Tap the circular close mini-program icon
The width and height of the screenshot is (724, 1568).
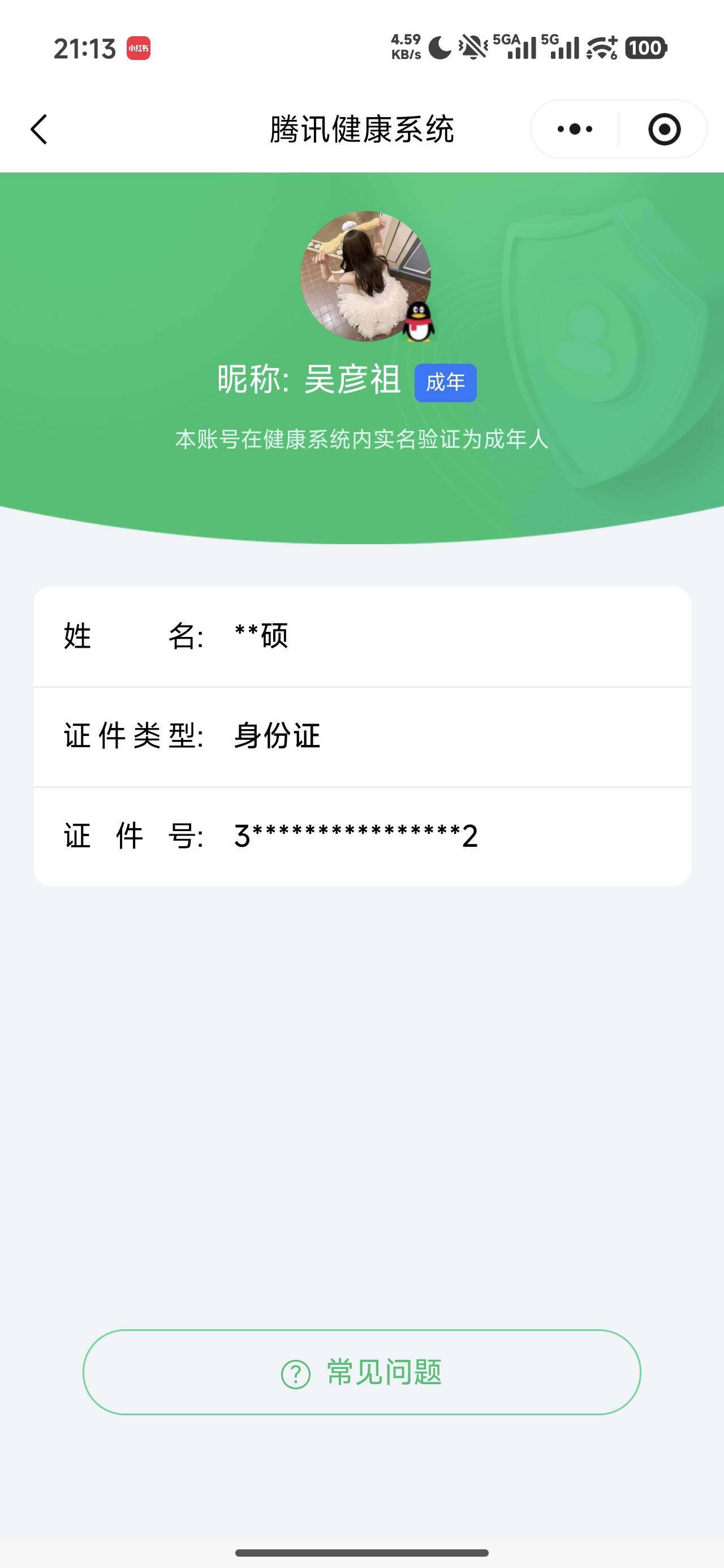tap(664, 129)
